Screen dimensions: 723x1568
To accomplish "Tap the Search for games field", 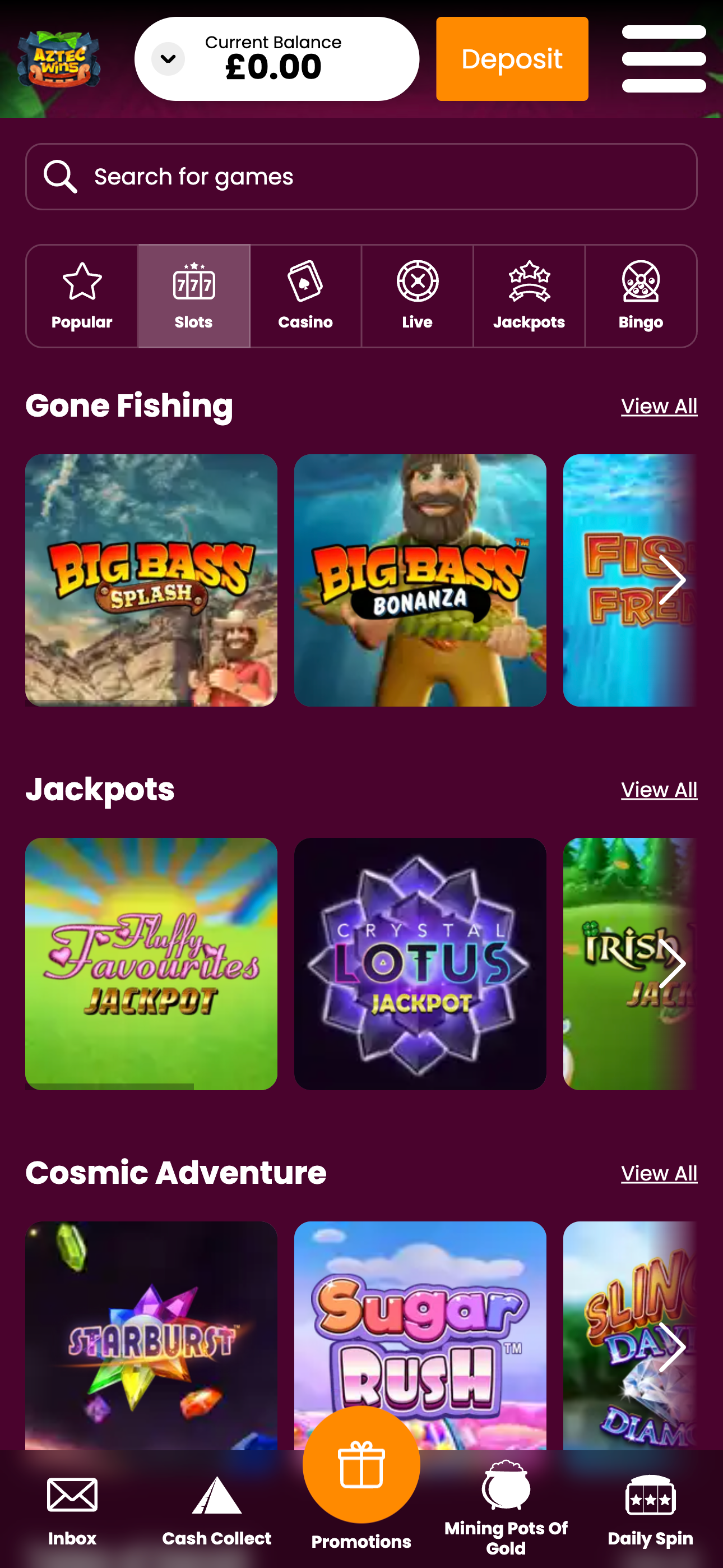I will (361, 177).
